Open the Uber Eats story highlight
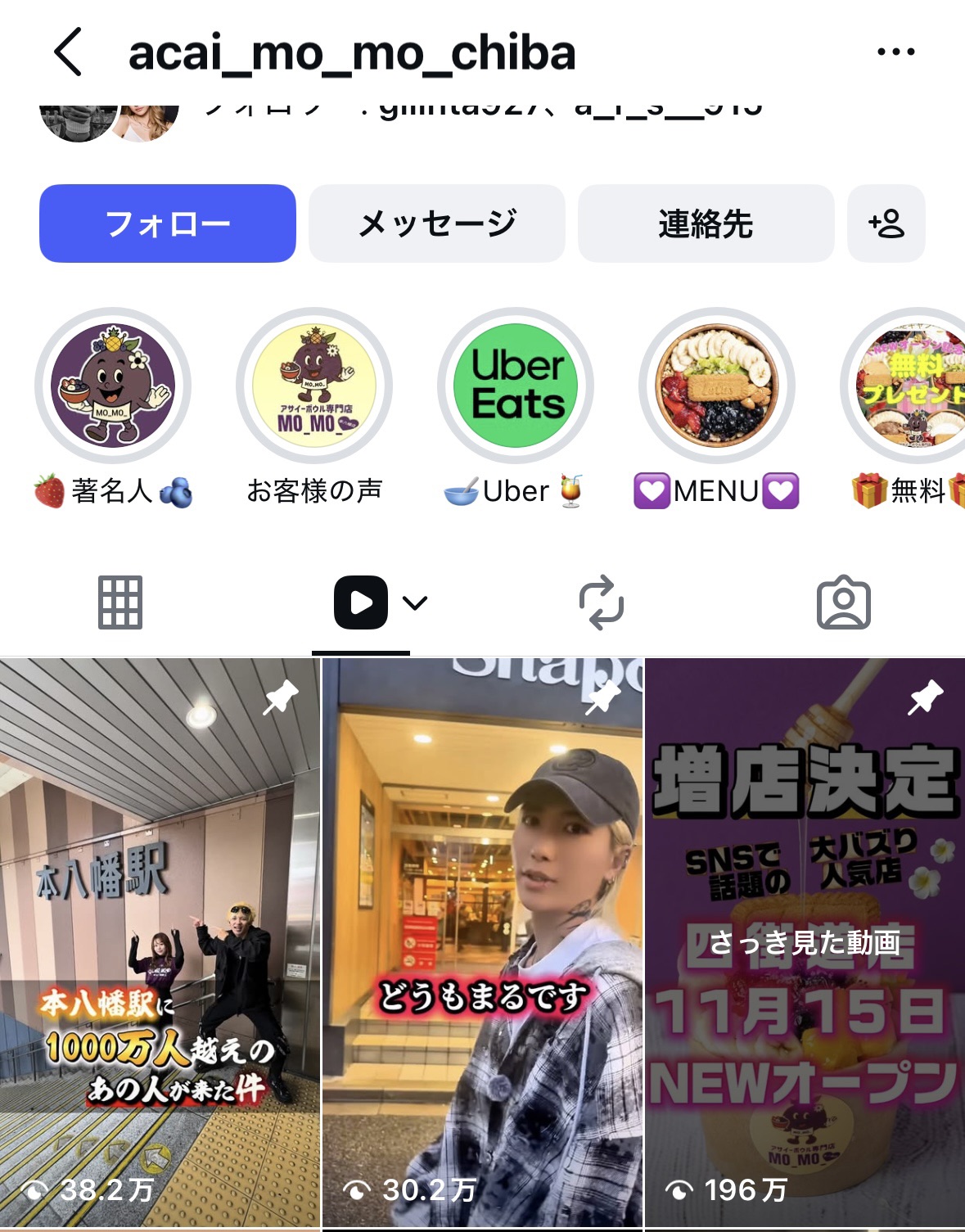This screenshot has width=965, height=1232. pyautogui.click(x=513, y=385)
